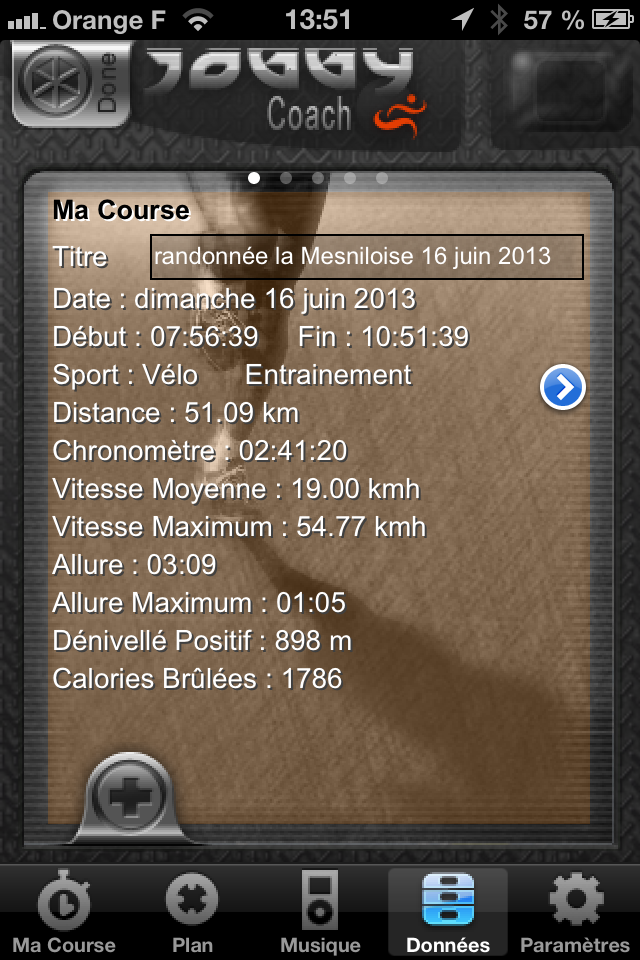Tap the page indicator dots
This screenshot has height=960, width=640.
click(x=318, y=178)
